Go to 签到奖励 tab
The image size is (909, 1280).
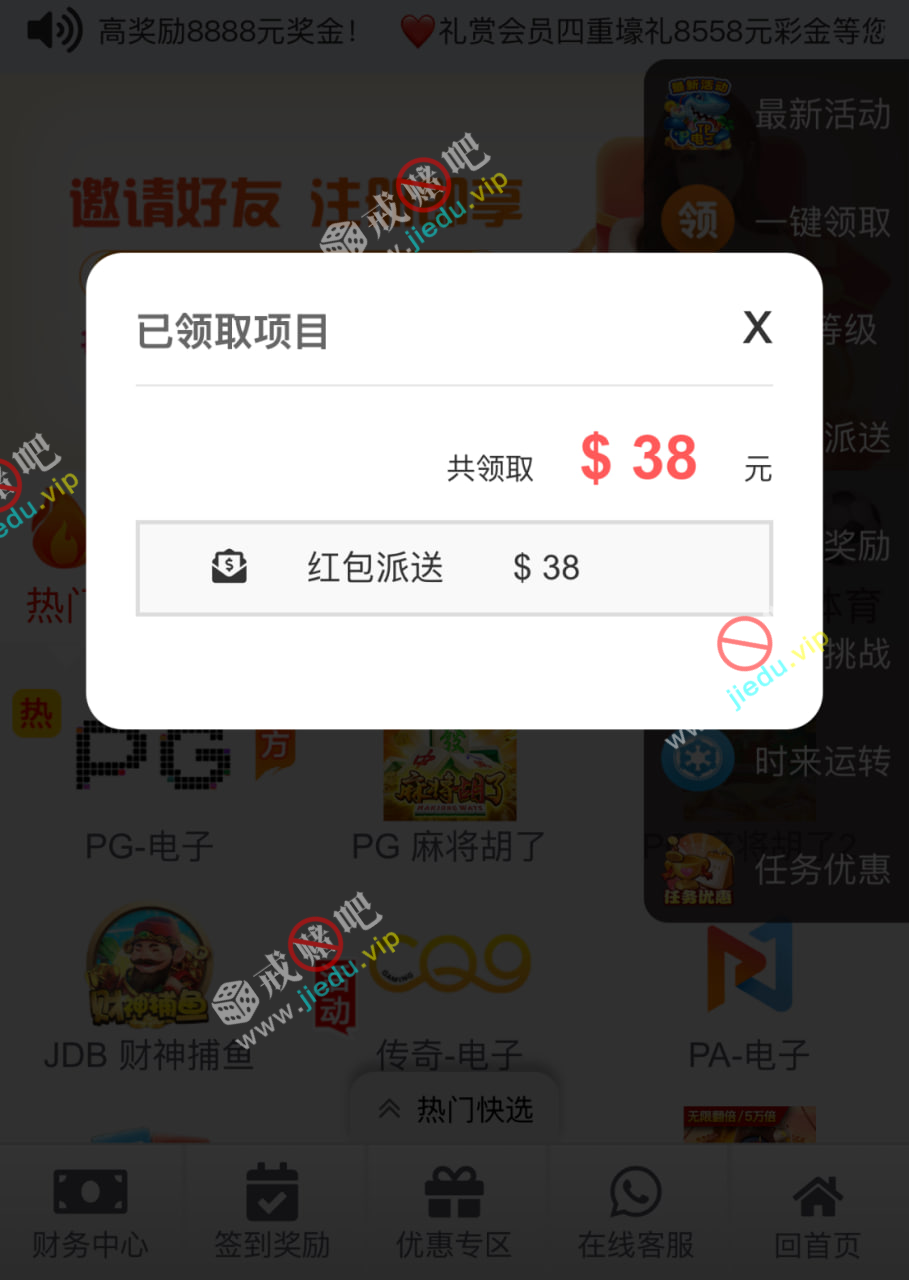coord(272,1212)
